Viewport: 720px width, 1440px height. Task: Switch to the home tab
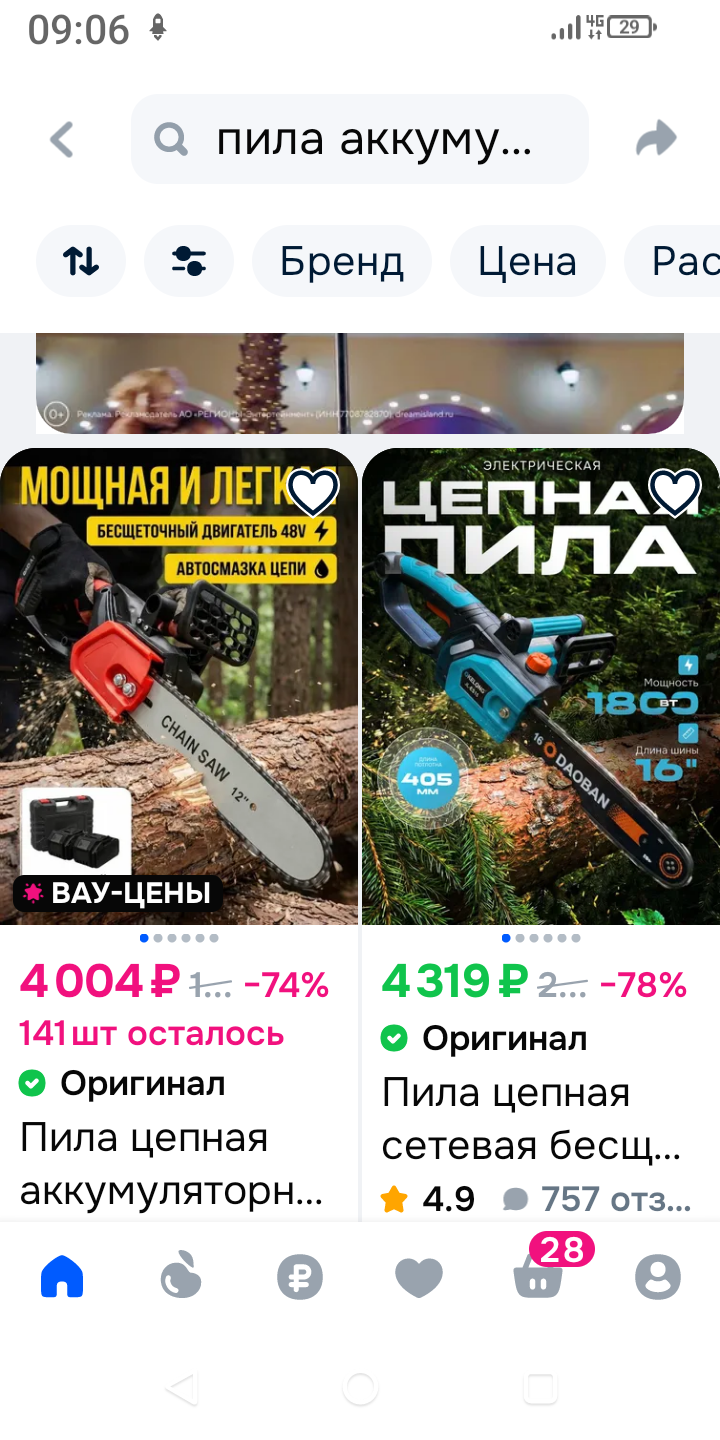pyautogui.click(x=62, y=1277)
